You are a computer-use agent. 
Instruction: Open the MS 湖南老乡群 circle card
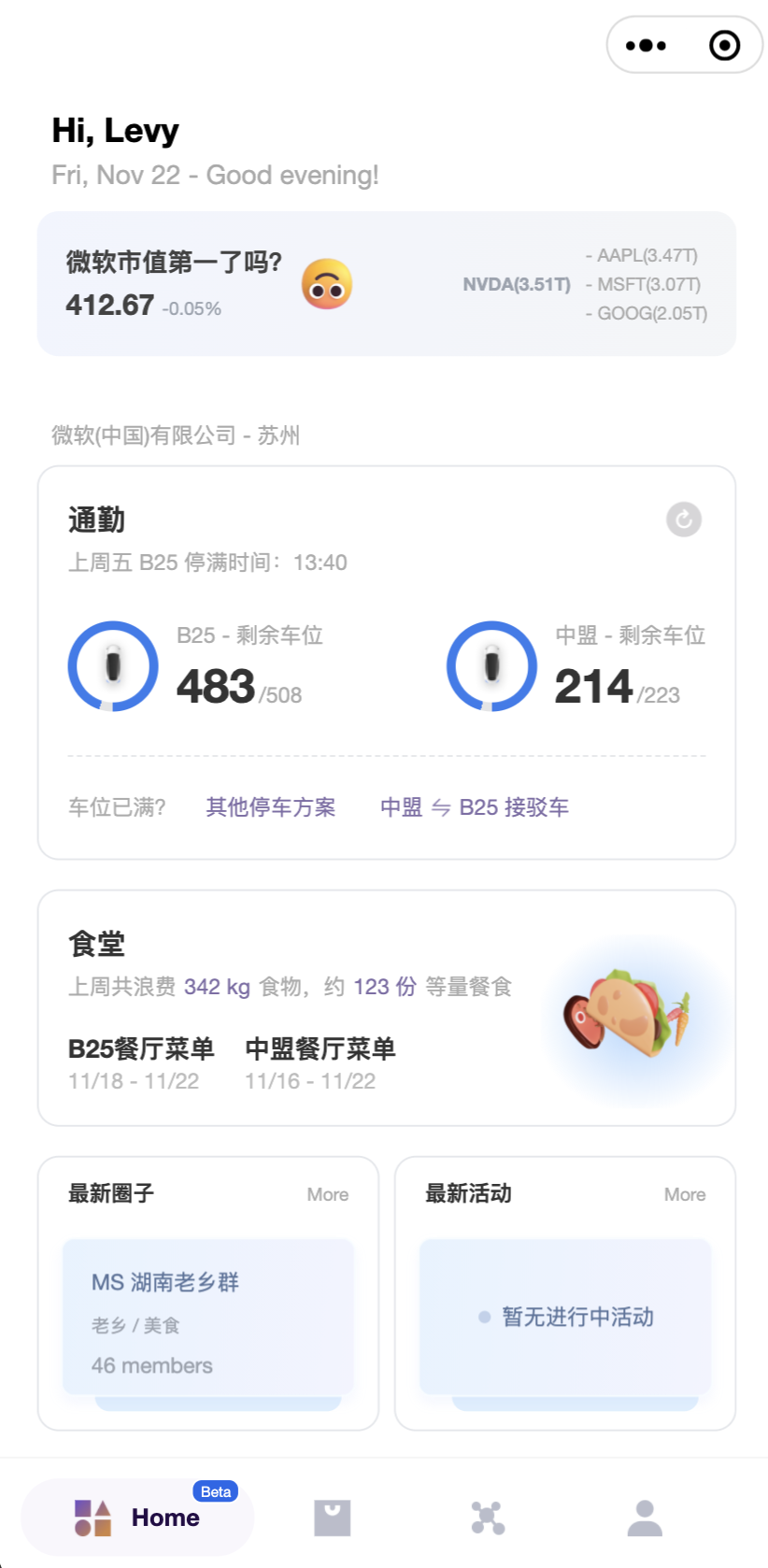point(208,1318)
